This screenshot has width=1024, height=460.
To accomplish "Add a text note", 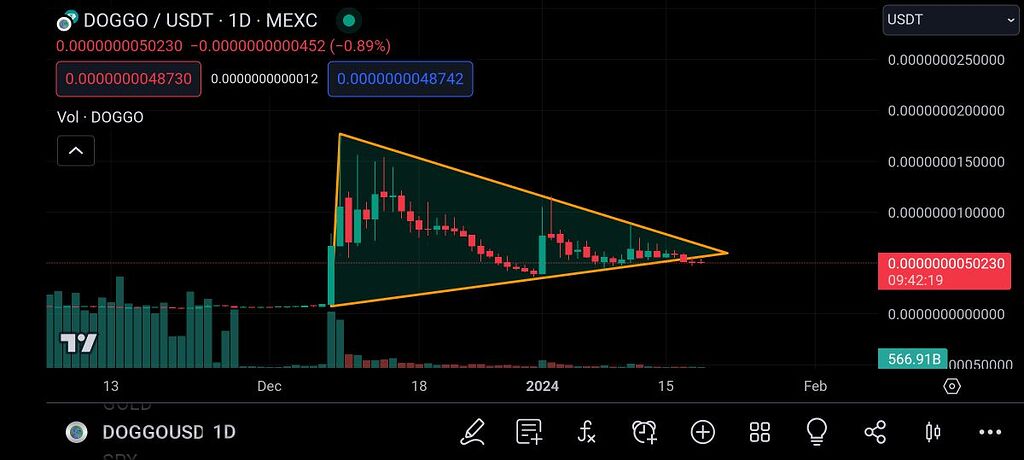I will pos(529,432).
